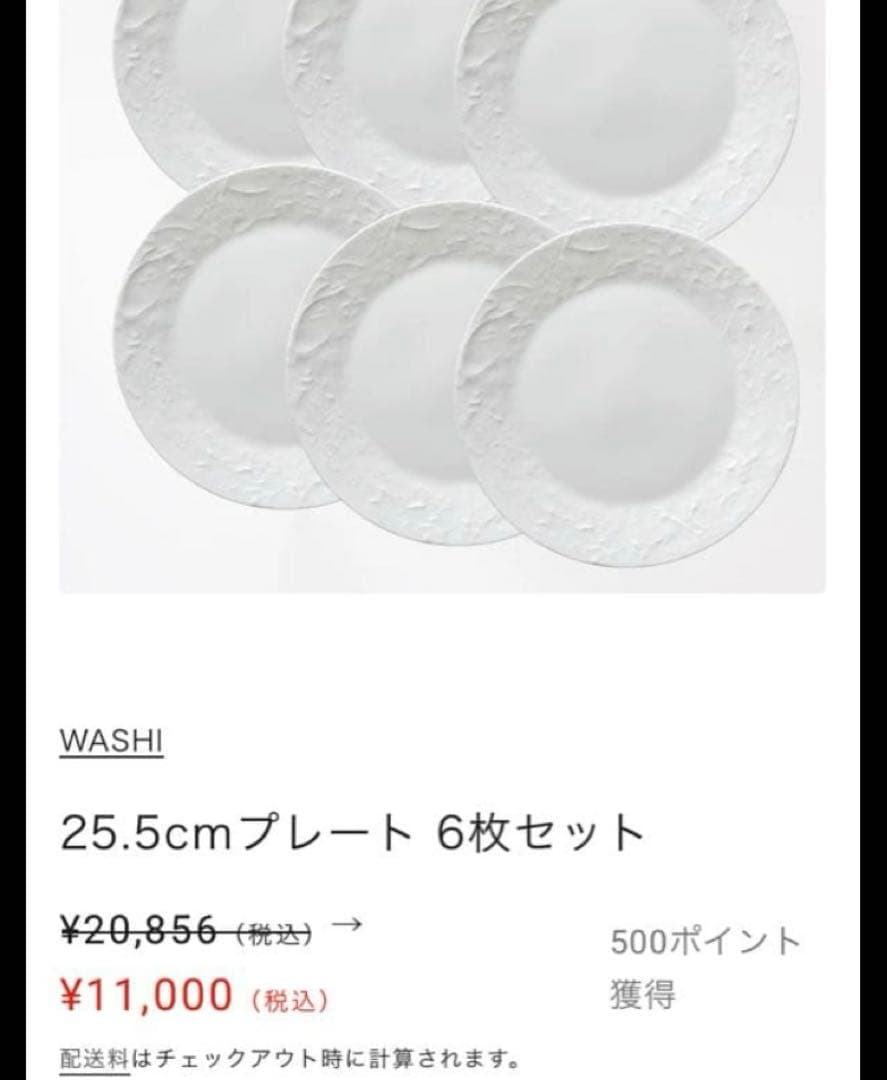Tap the 500ポイント獲得 points label

[x=700, y=940]
